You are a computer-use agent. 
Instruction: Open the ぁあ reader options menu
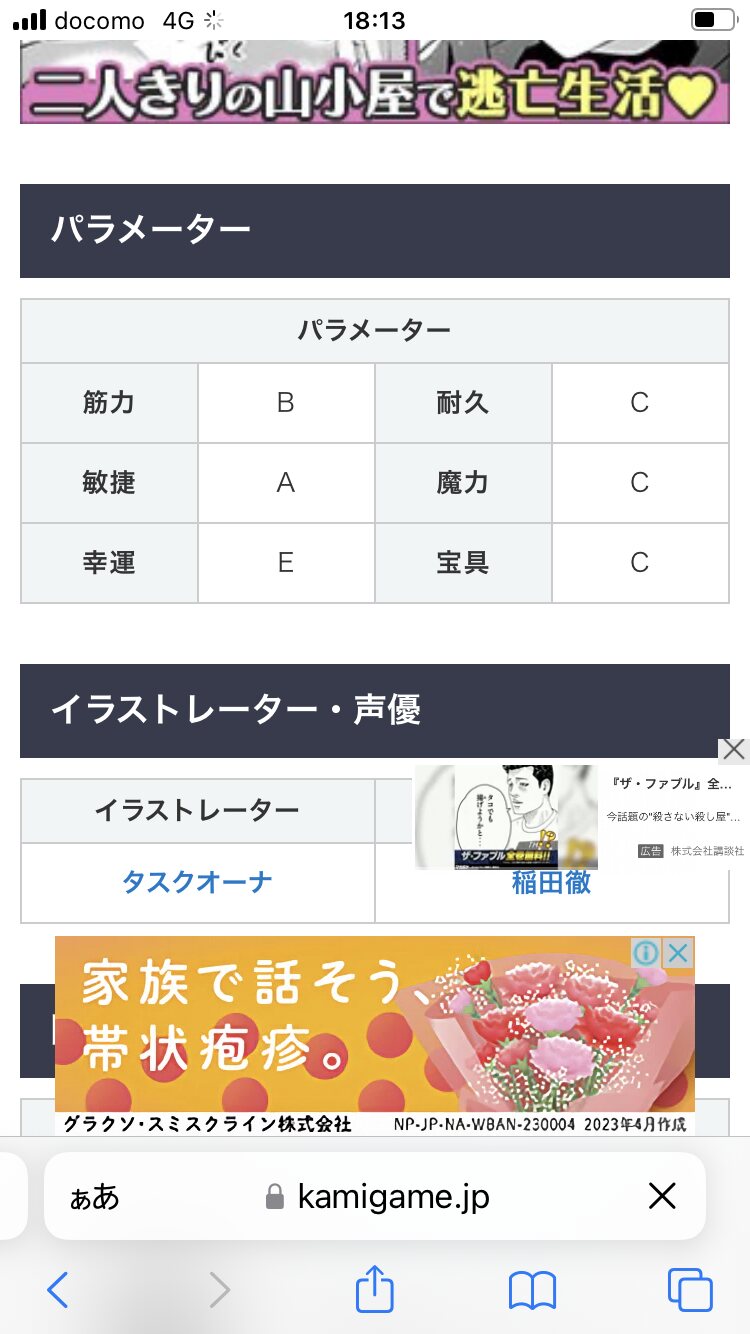point(94,1196)
